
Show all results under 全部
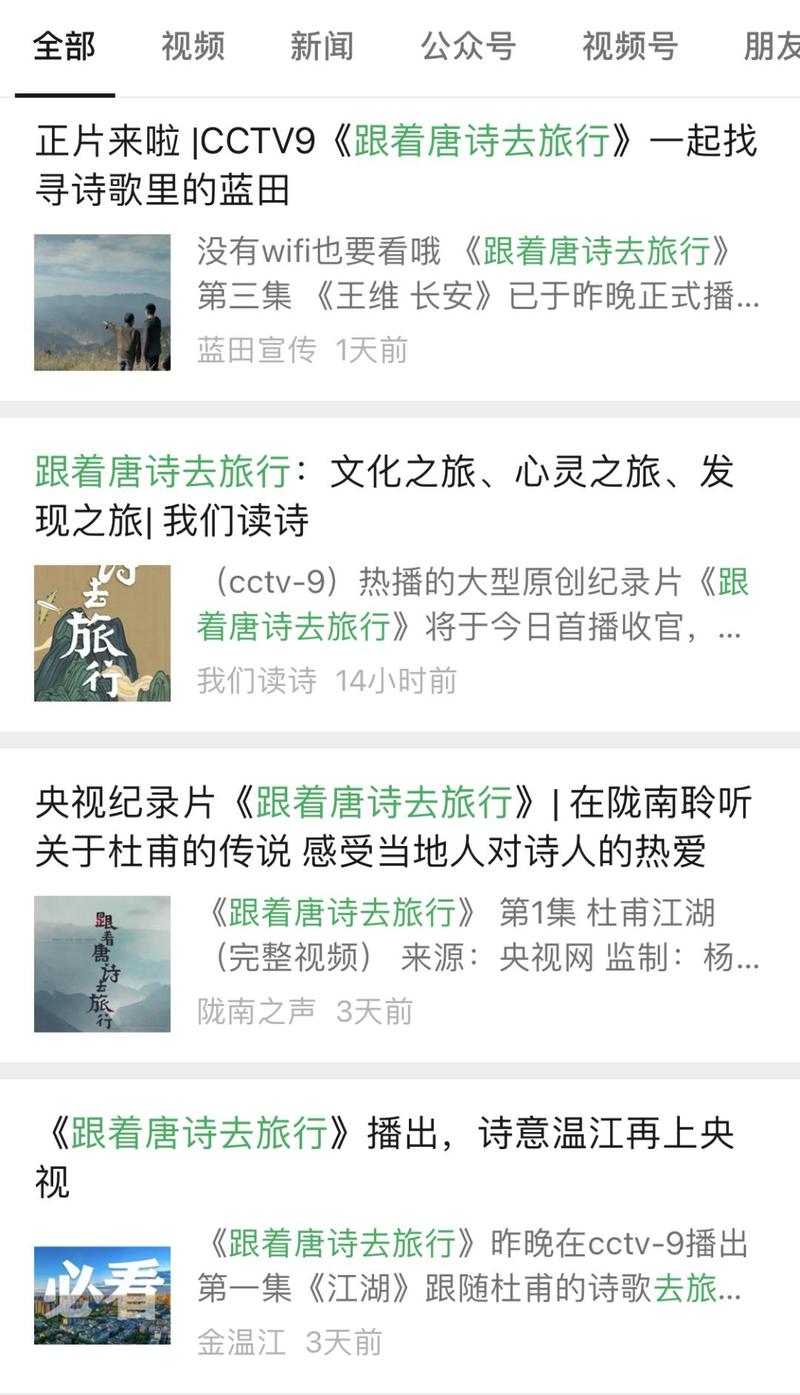(64, 46)
